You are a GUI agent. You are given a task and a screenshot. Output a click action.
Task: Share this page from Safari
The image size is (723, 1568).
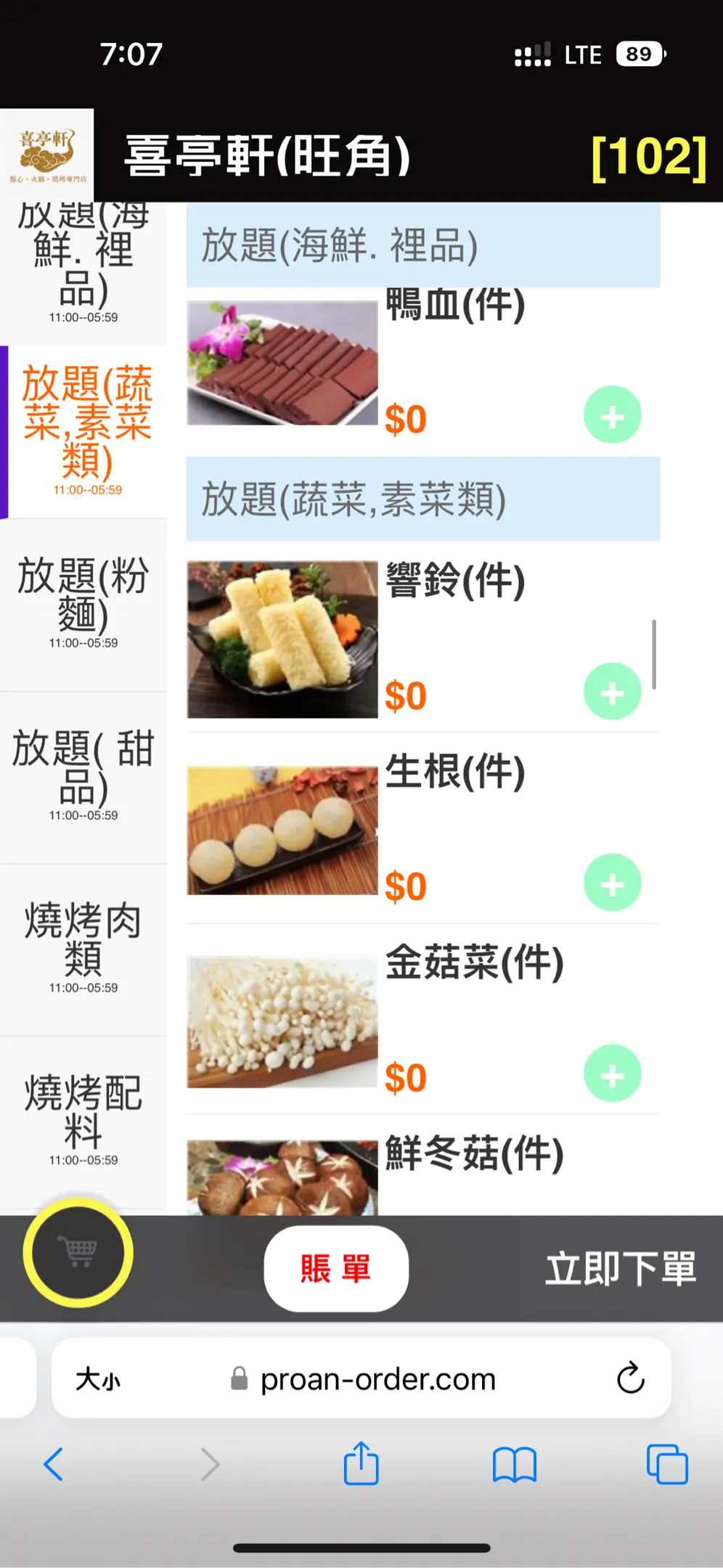[361, 1463]
